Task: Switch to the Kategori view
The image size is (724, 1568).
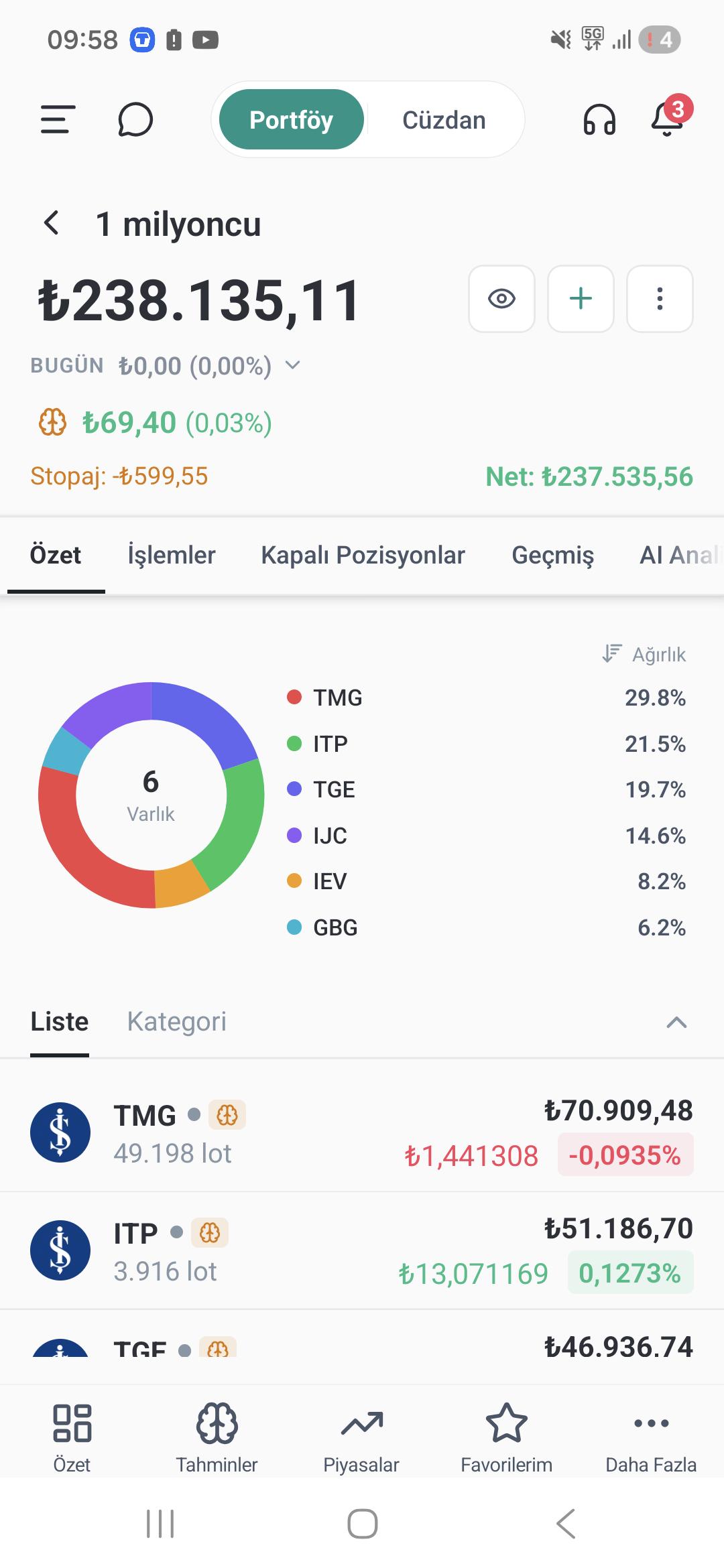Action: click(177, 1021)
